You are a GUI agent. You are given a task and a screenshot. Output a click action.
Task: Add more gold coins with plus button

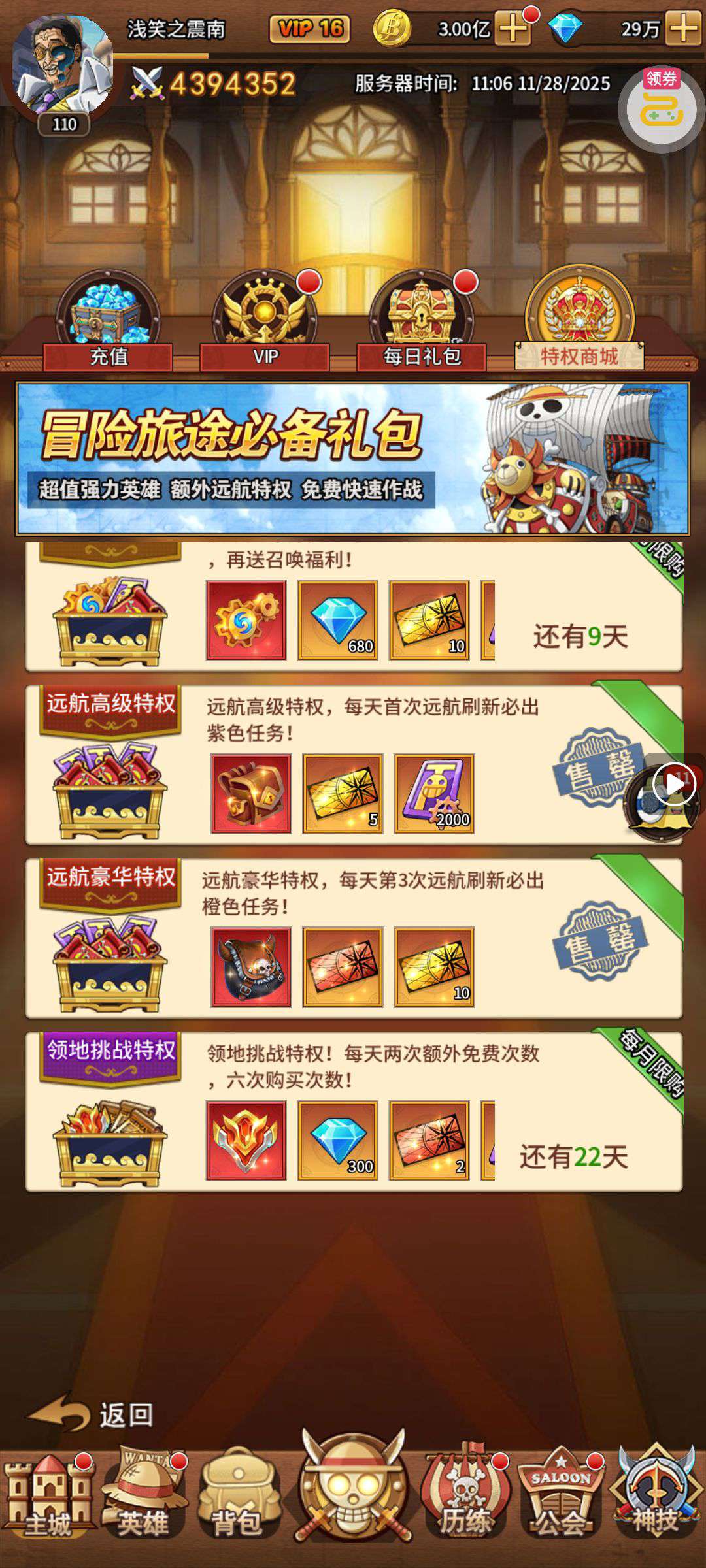pyautogui.click(x=513, y=29)
